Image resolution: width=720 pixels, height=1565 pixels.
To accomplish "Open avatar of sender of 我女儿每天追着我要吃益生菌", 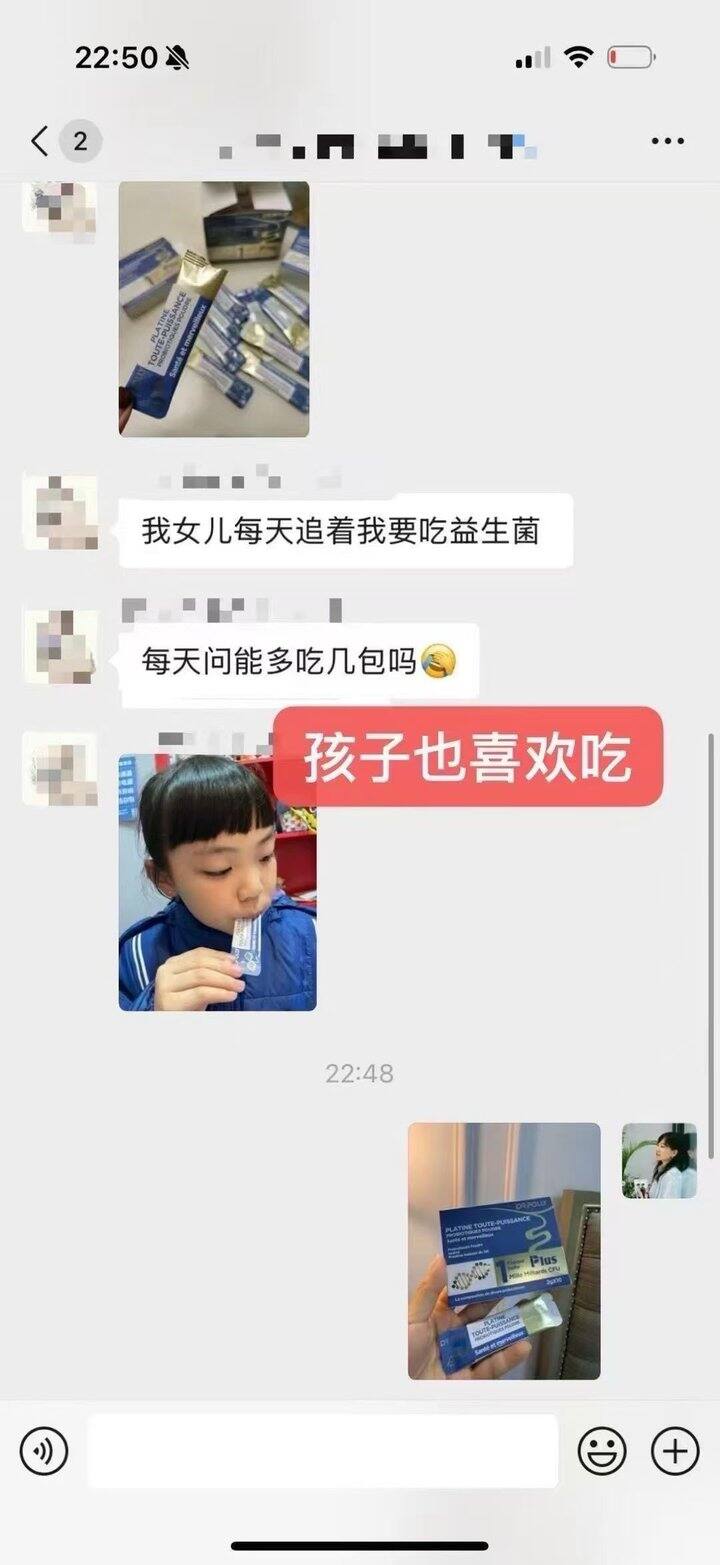I will pyautogui.click(x=60, y=513).
